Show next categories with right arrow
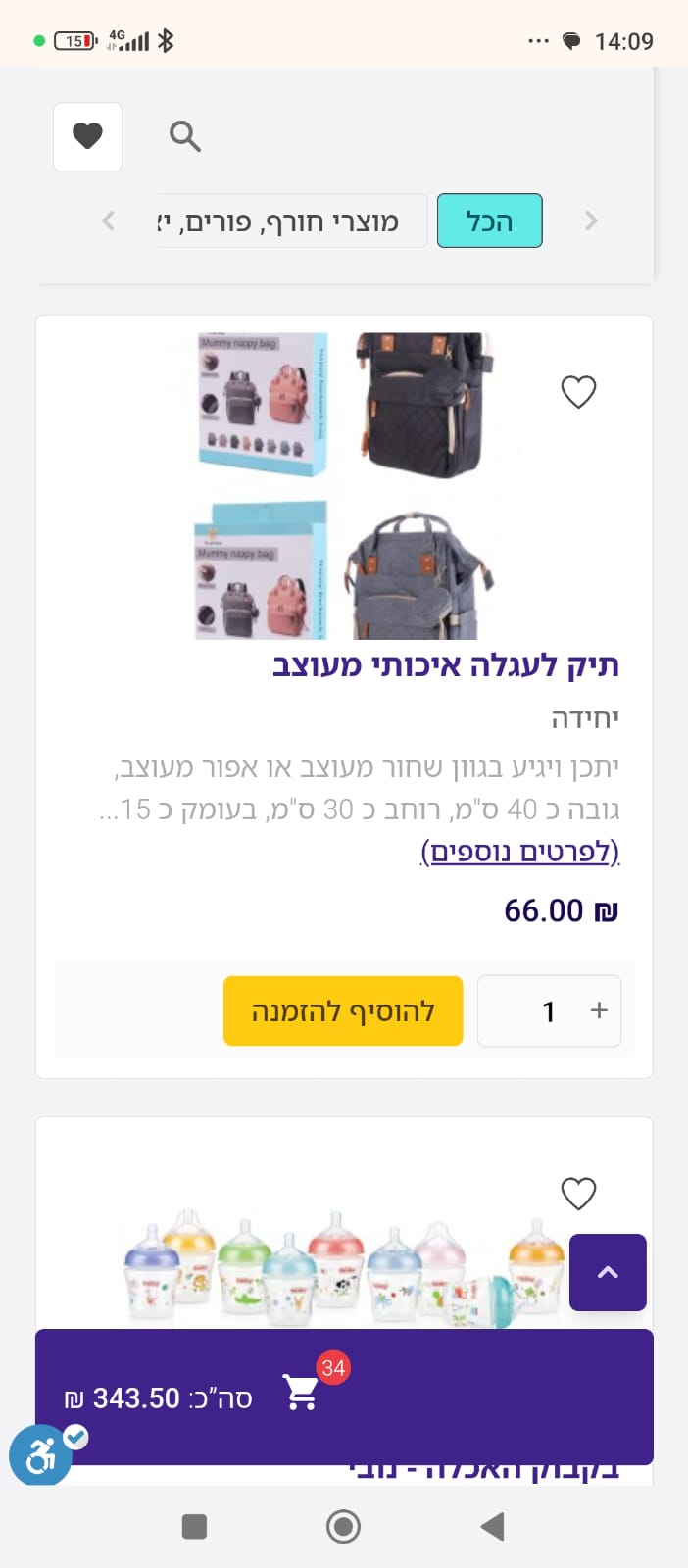Image resolution: width=688 pixels, height=1568 pixels. (591, 220)
